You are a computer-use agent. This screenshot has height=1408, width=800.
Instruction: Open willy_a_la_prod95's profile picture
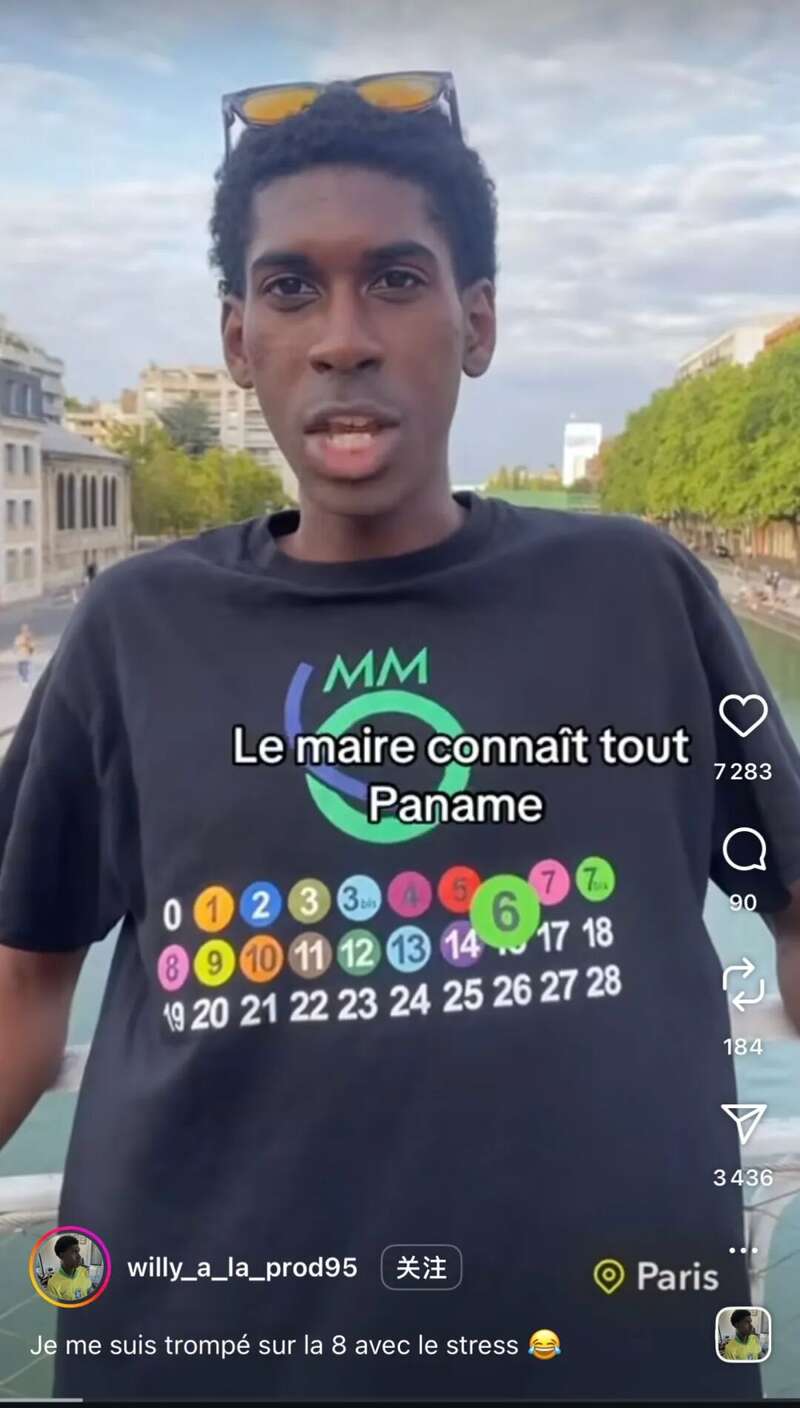(x=70, y=1268)
